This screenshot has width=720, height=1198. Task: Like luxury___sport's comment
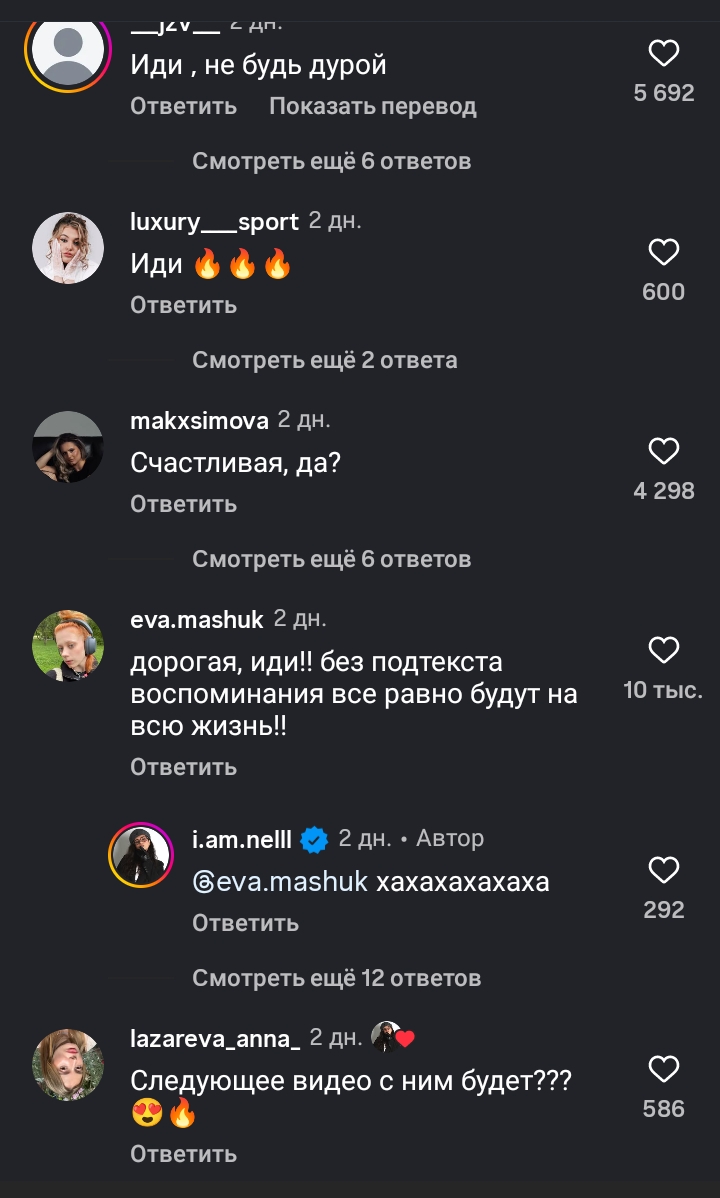(664, 252)
